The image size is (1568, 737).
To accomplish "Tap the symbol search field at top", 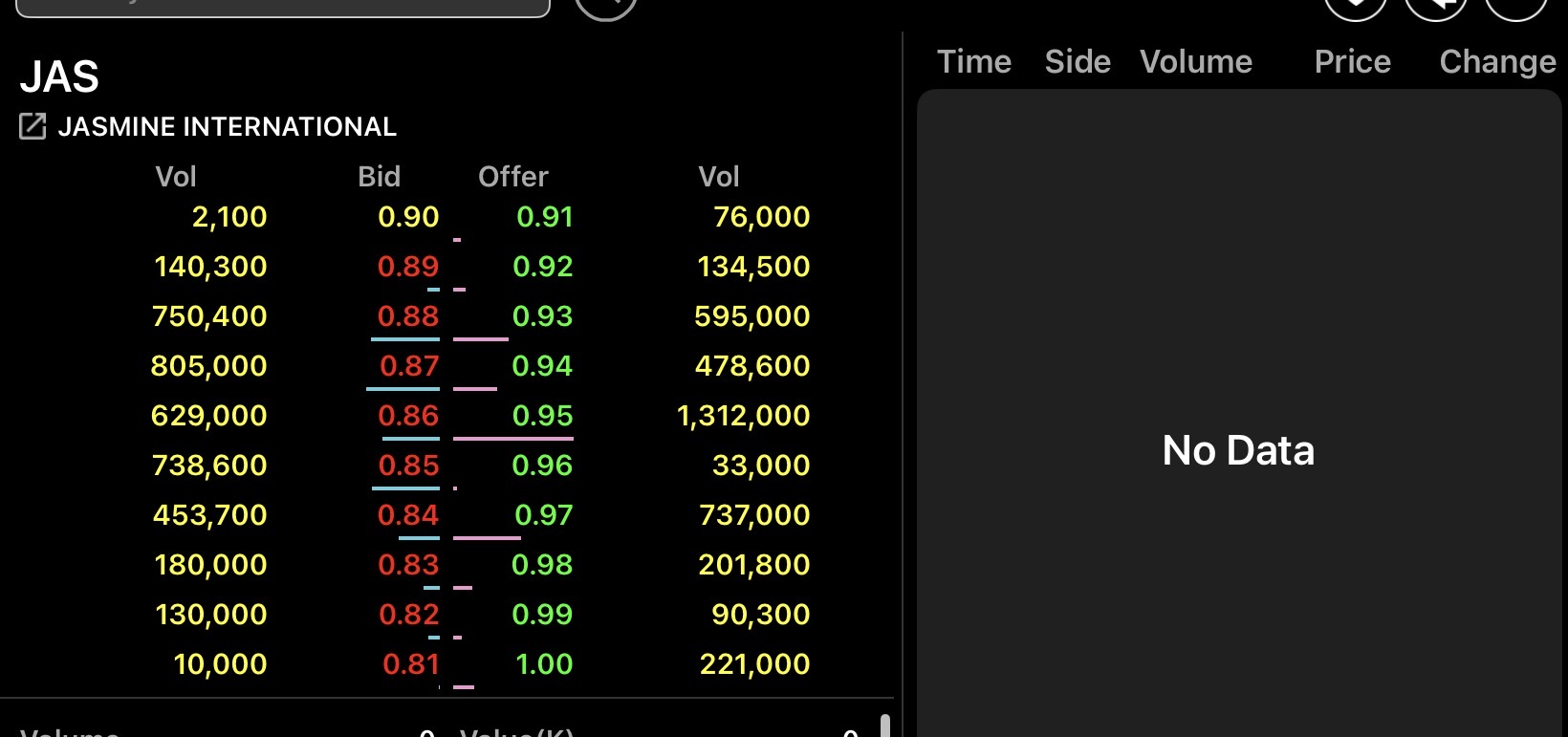I will pyautogui.click(x=283, y=8).
